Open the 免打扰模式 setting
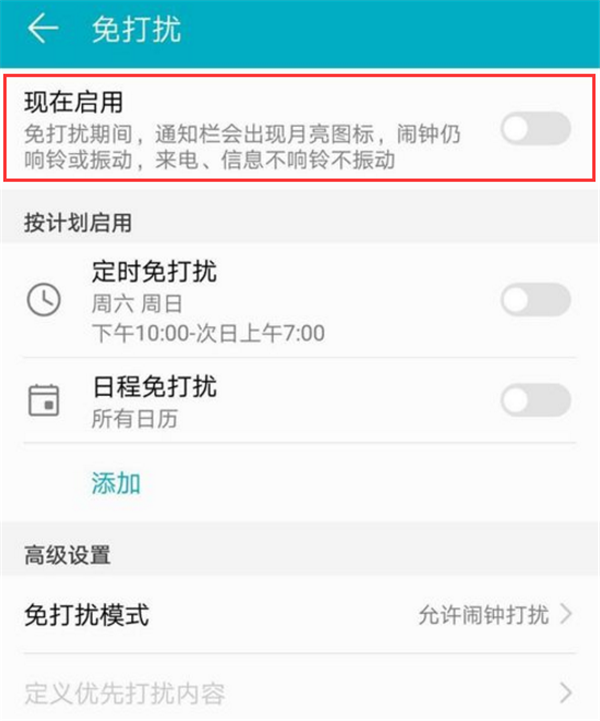Image resolution: width=600 pixels, height=721 pixels. click(x=300, y=614)
